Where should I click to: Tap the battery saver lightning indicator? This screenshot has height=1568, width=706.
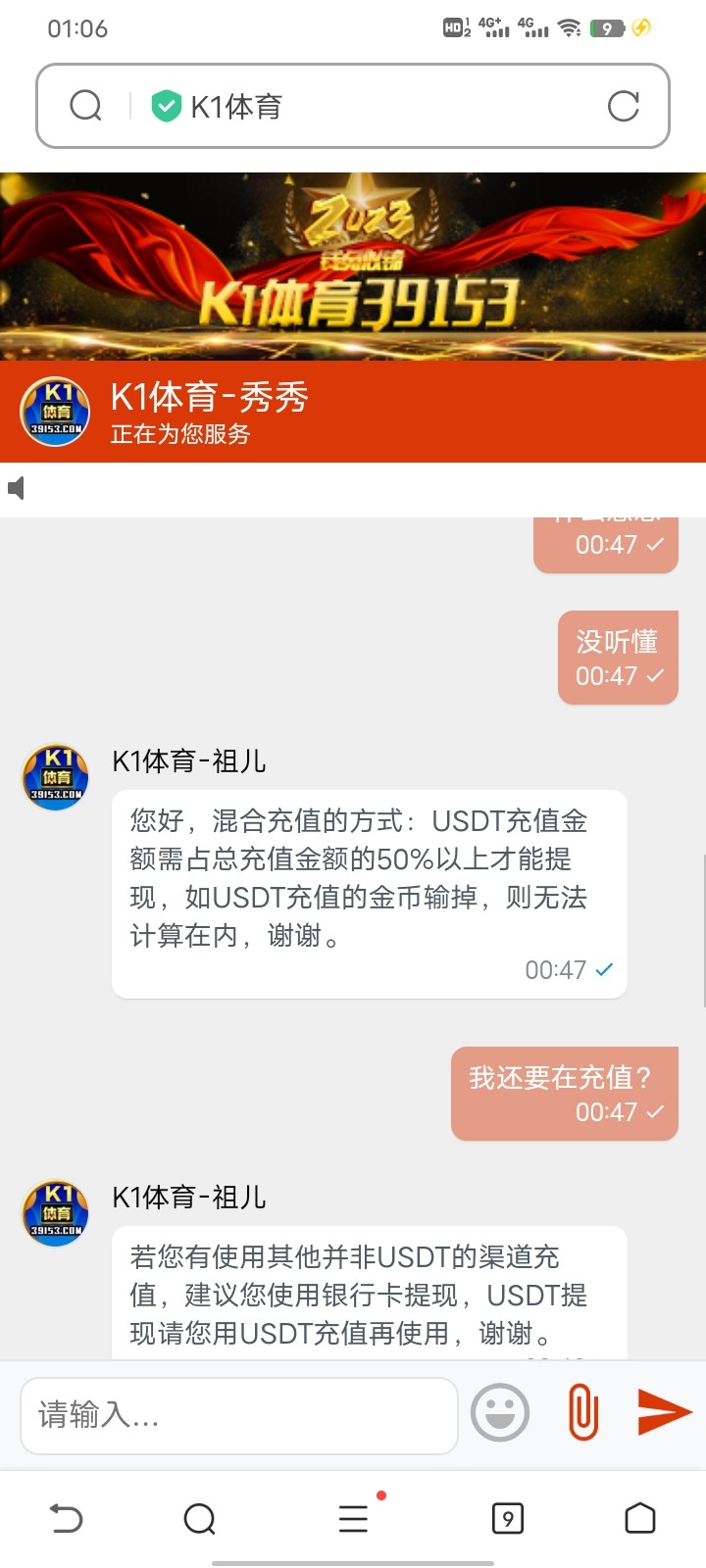click(x=642, y=28)
